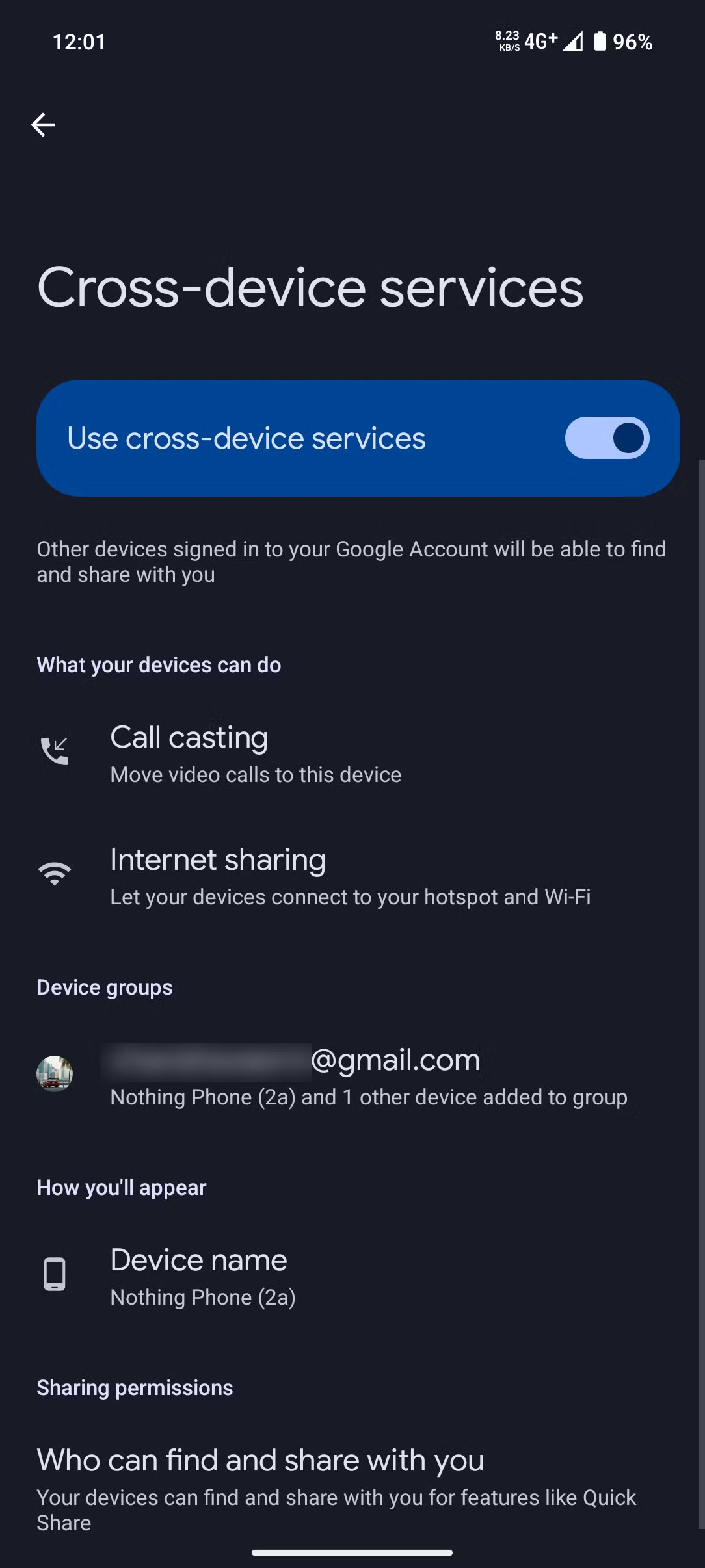Open Call casting settings
Screen dimensions: 705x1568
(x=352, y=754)
